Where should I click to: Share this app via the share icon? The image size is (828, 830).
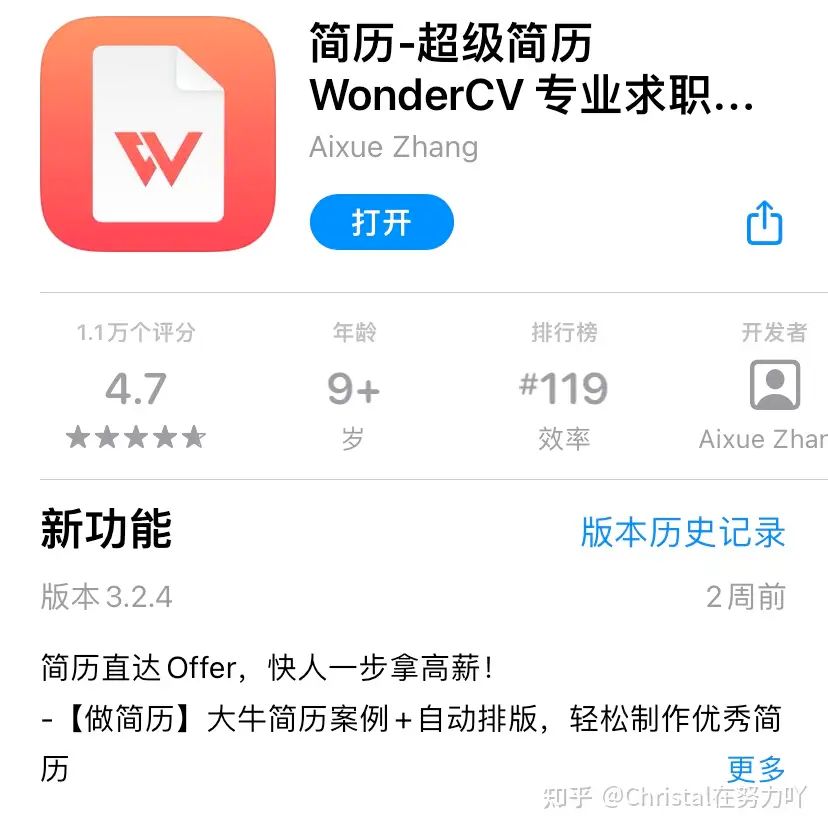coord(764,223)
